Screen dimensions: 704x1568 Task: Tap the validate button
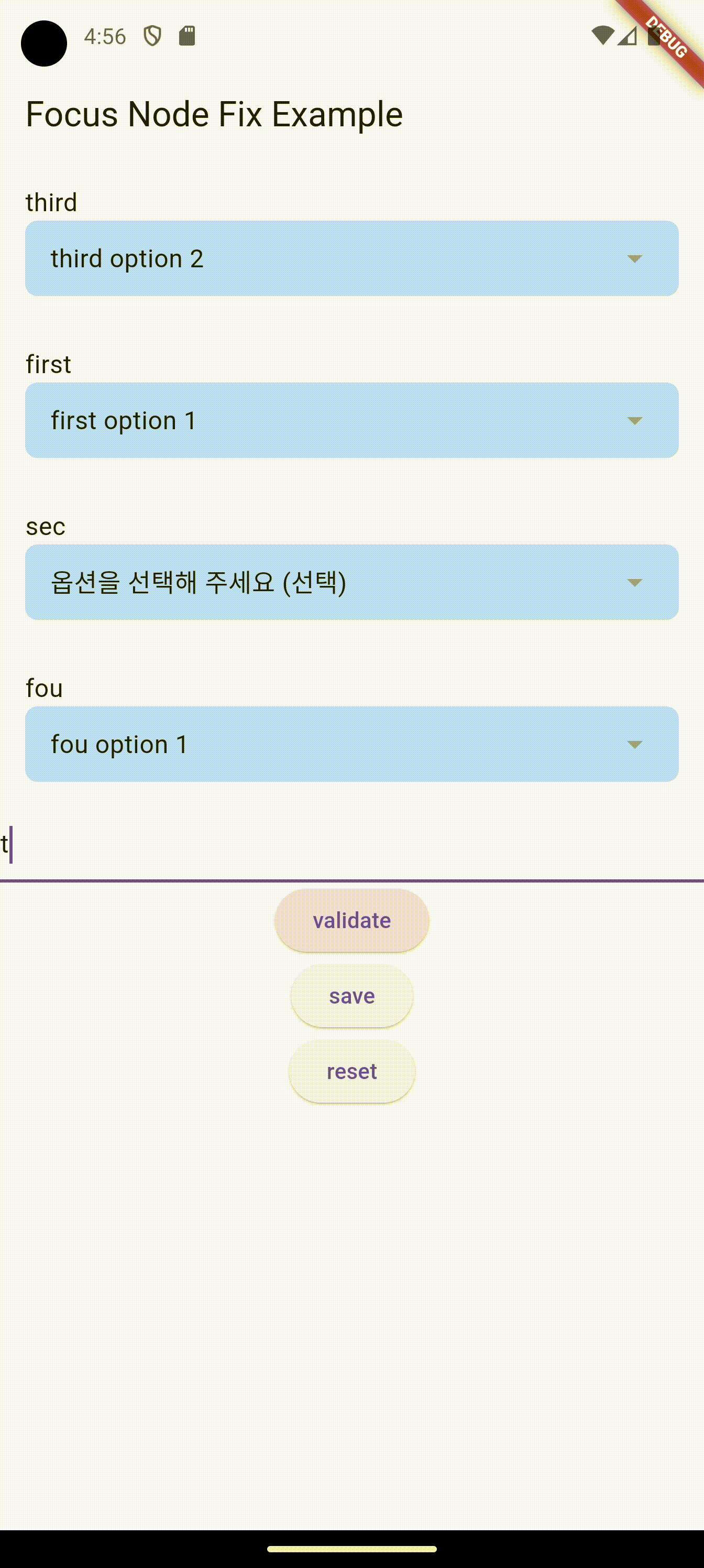[351, 920]
